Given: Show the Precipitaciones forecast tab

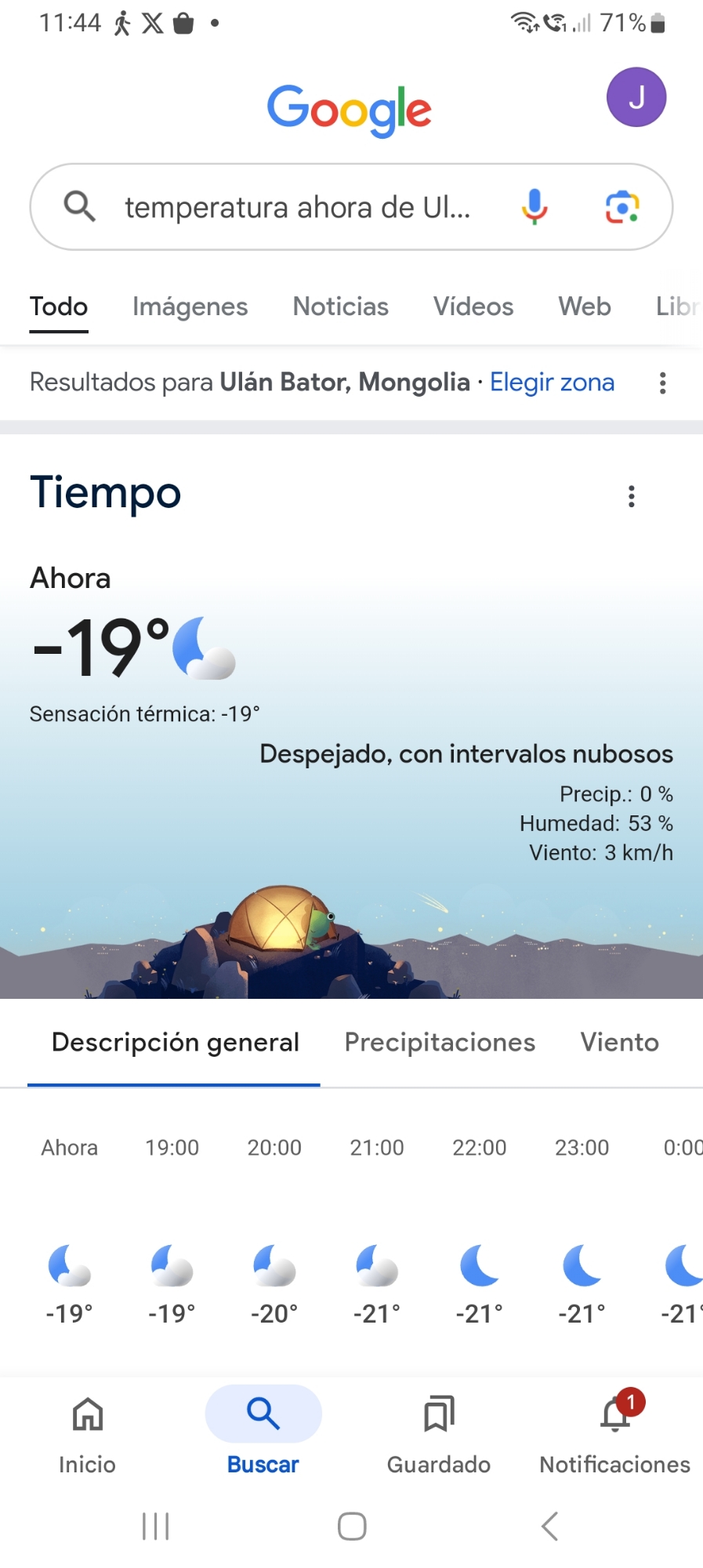Looking at the screenshot, I should [440, 1043].
